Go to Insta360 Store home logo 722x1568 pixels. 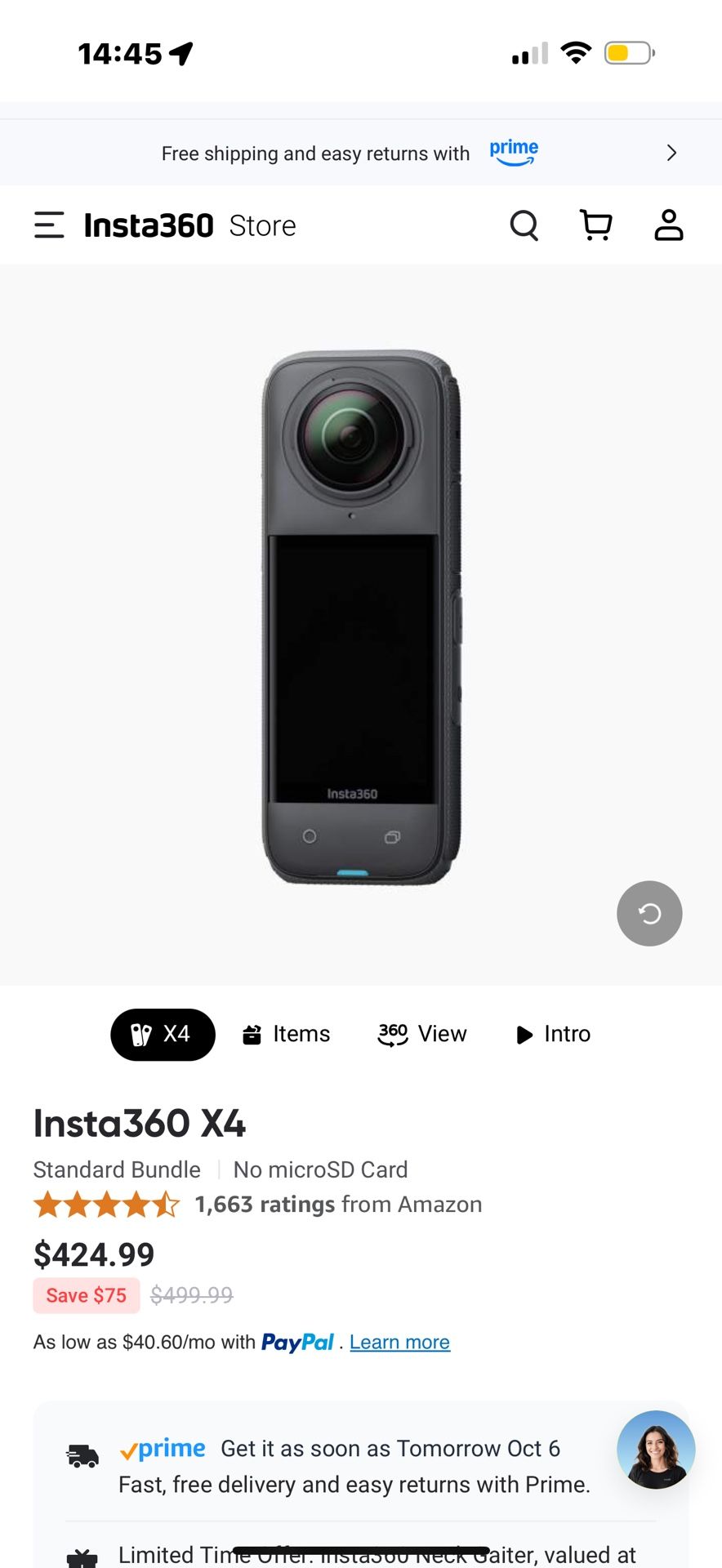[189, 225]
